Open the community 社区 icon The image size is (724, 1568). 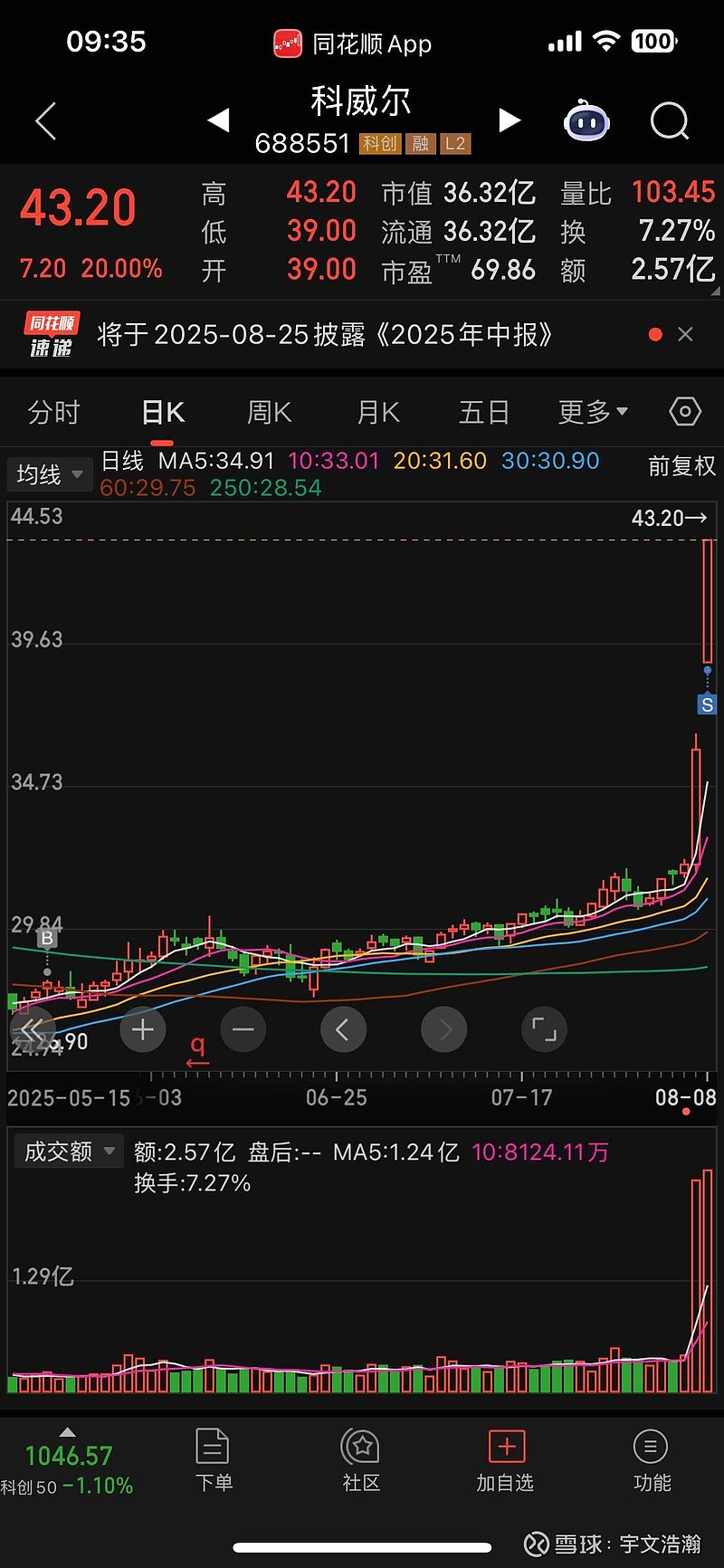click(360, 1460)
